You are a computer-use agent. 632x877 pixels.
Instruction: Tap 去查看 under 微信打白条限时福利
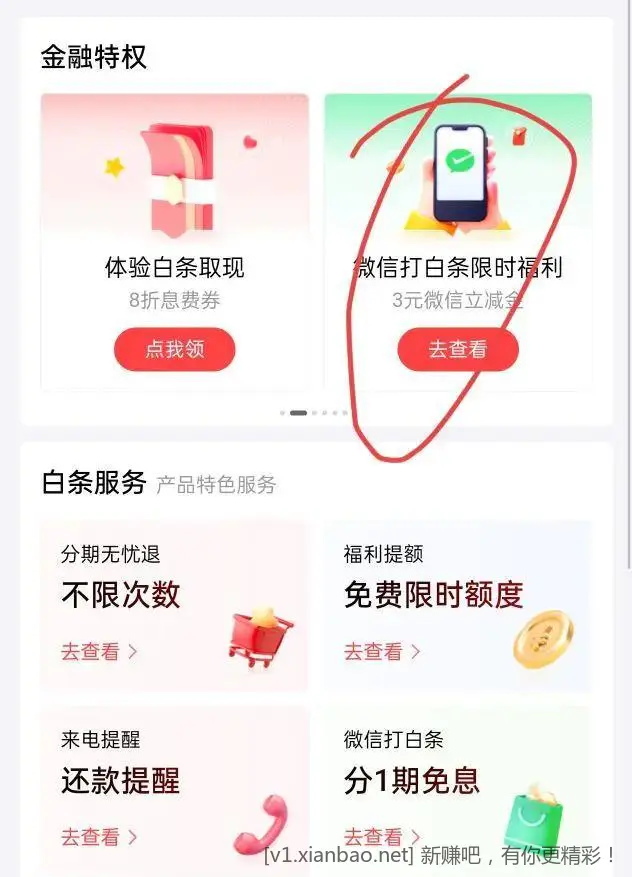(x=458, y=350)
